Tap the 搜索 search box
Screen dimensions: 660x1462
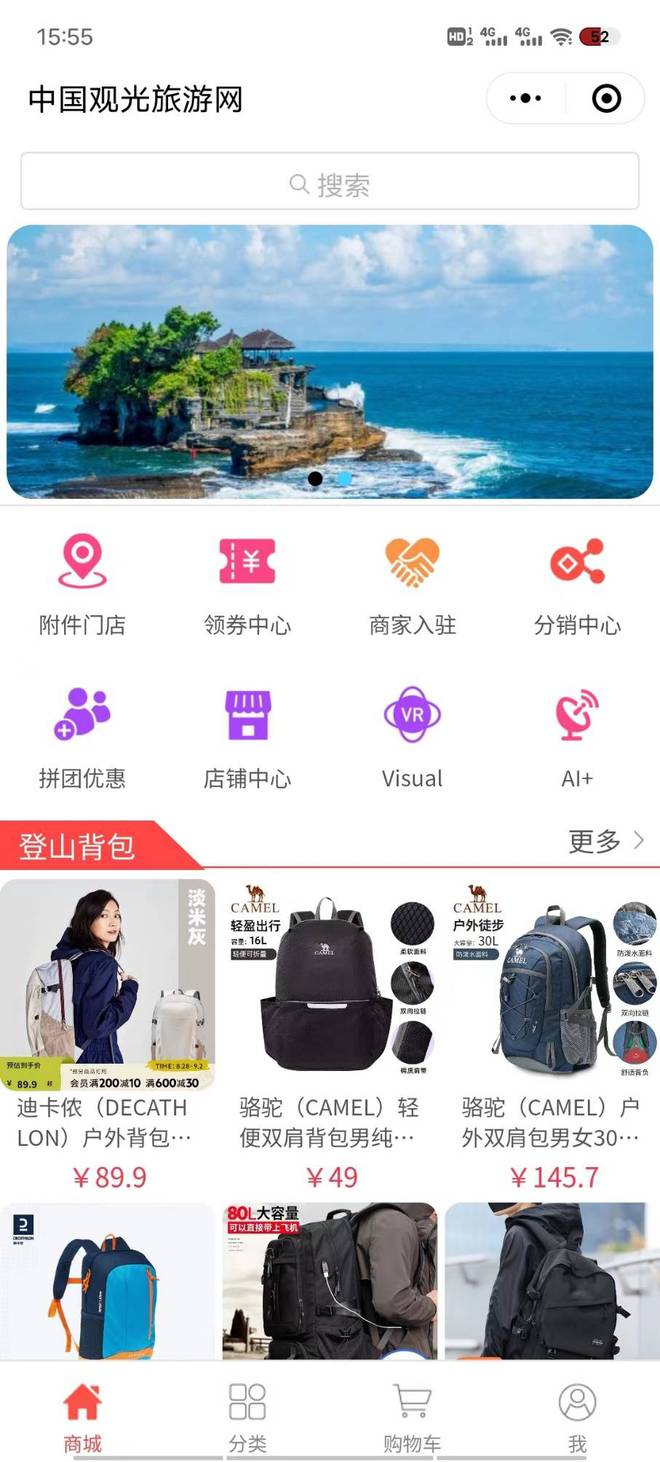point(330,182)
